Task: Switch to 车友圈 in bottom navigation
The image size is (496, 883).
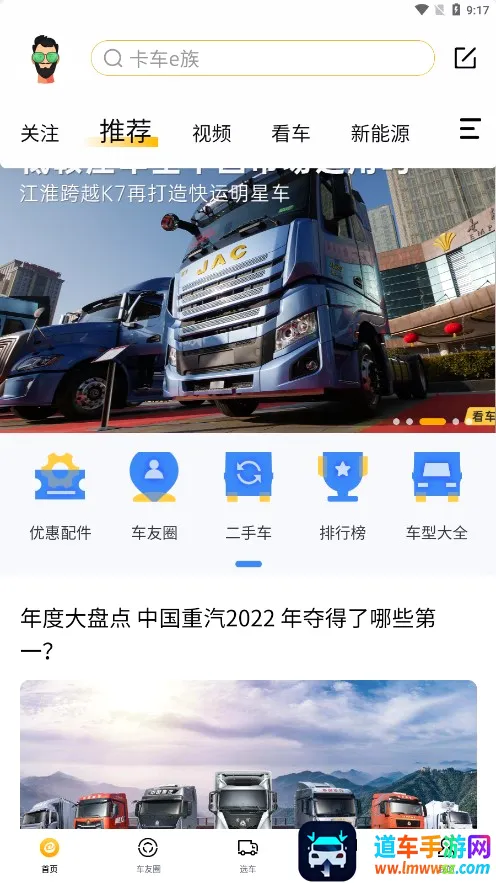Action: click(x=148, y=855)
